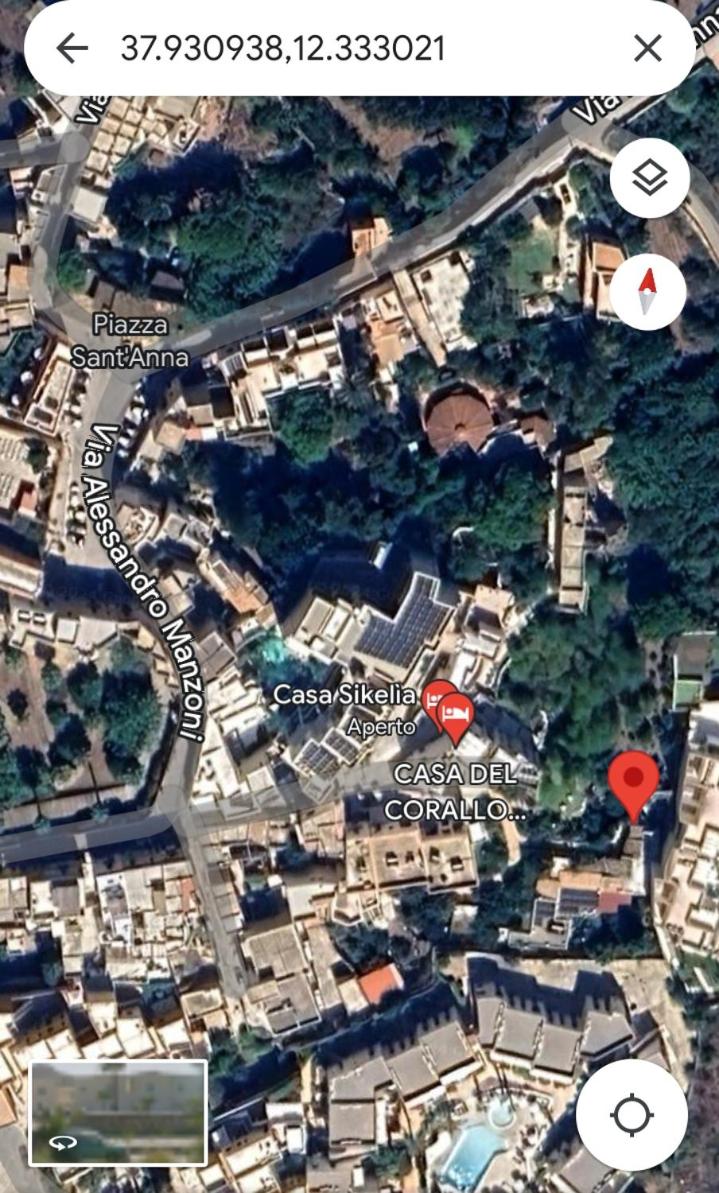This screenshot has width=719, height=1193.
Task: Go back from the coordinates search
Action: click(72, 48)
